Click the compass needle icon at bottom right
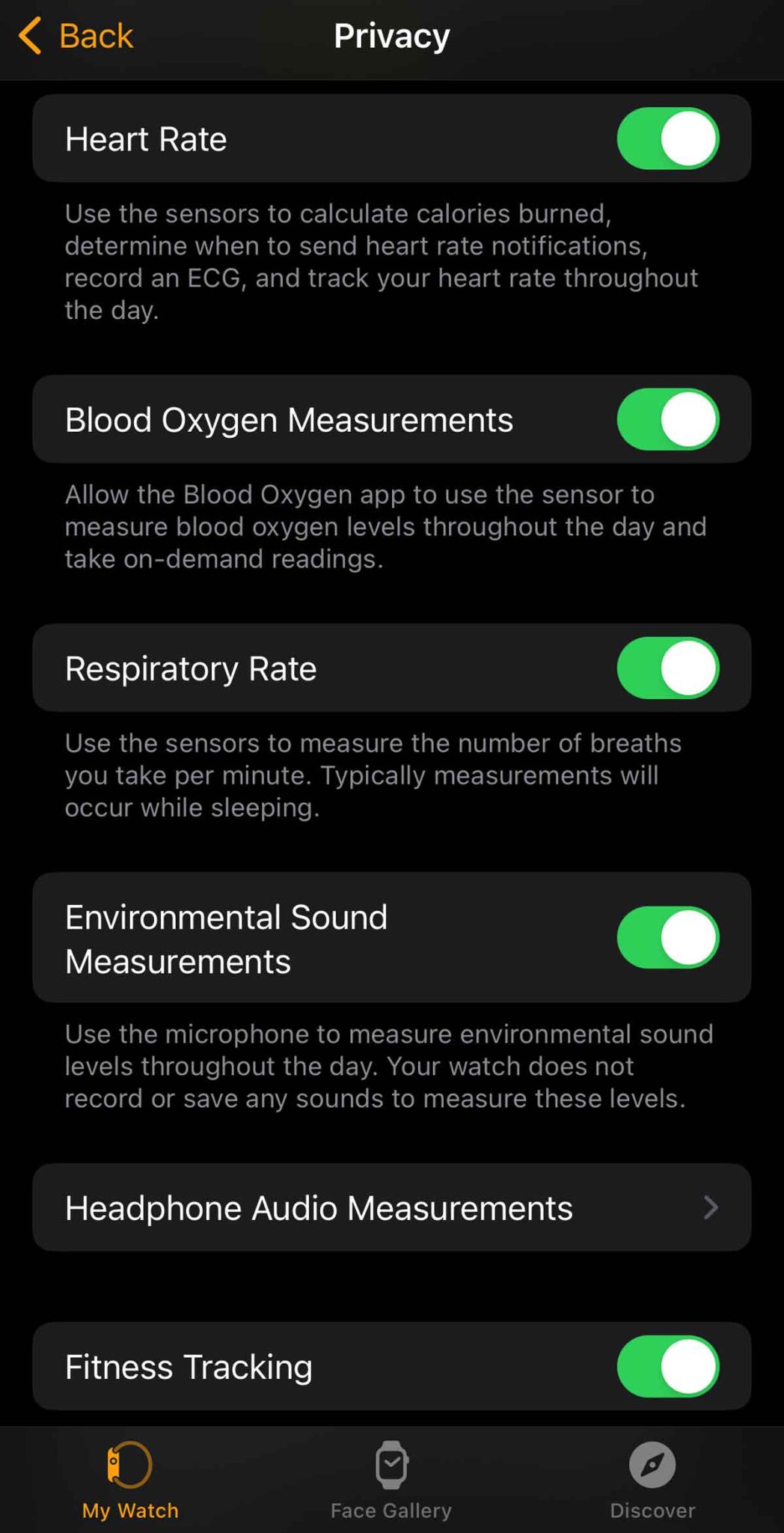This screenshot has height=1533, width=784. click(x=652, y=1464)
